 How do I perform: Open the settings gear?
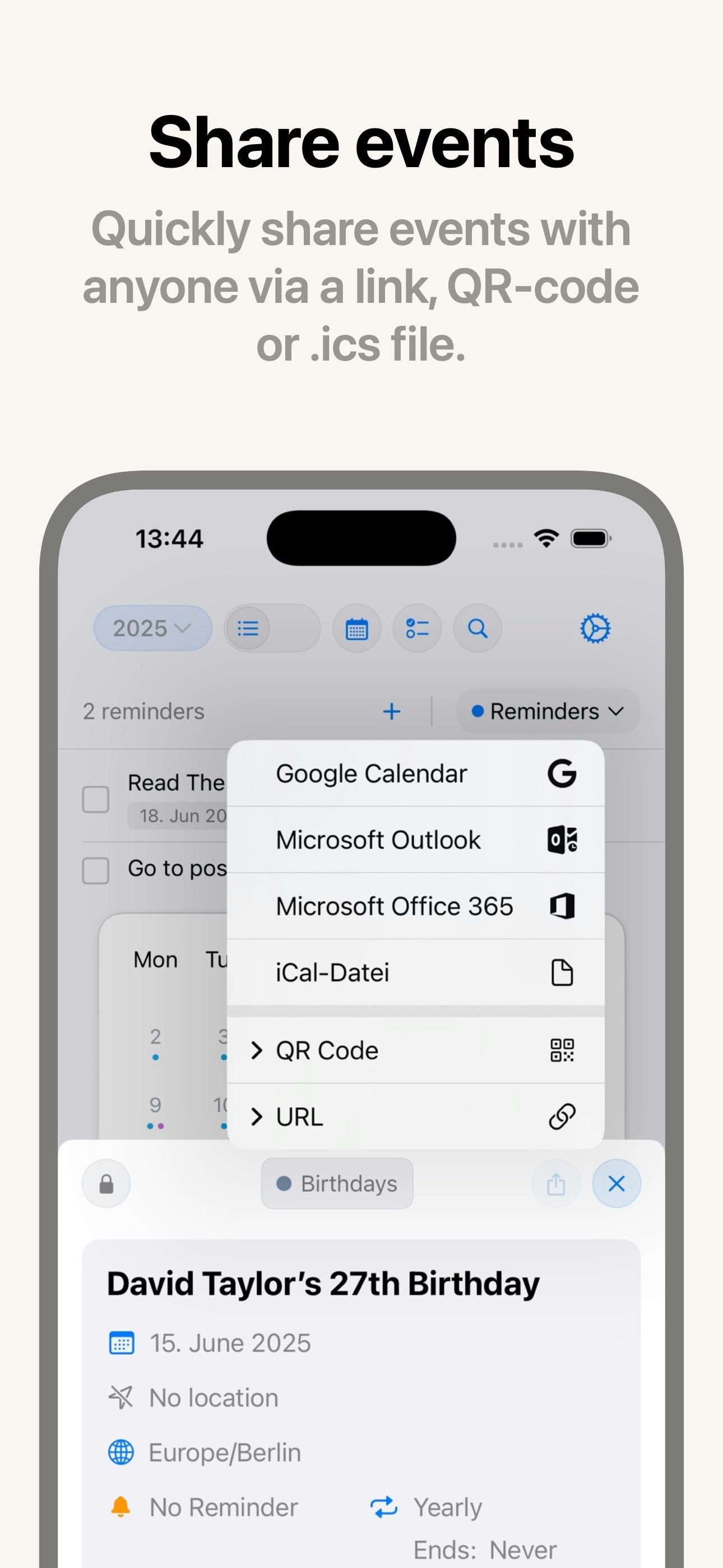point(595,629)
